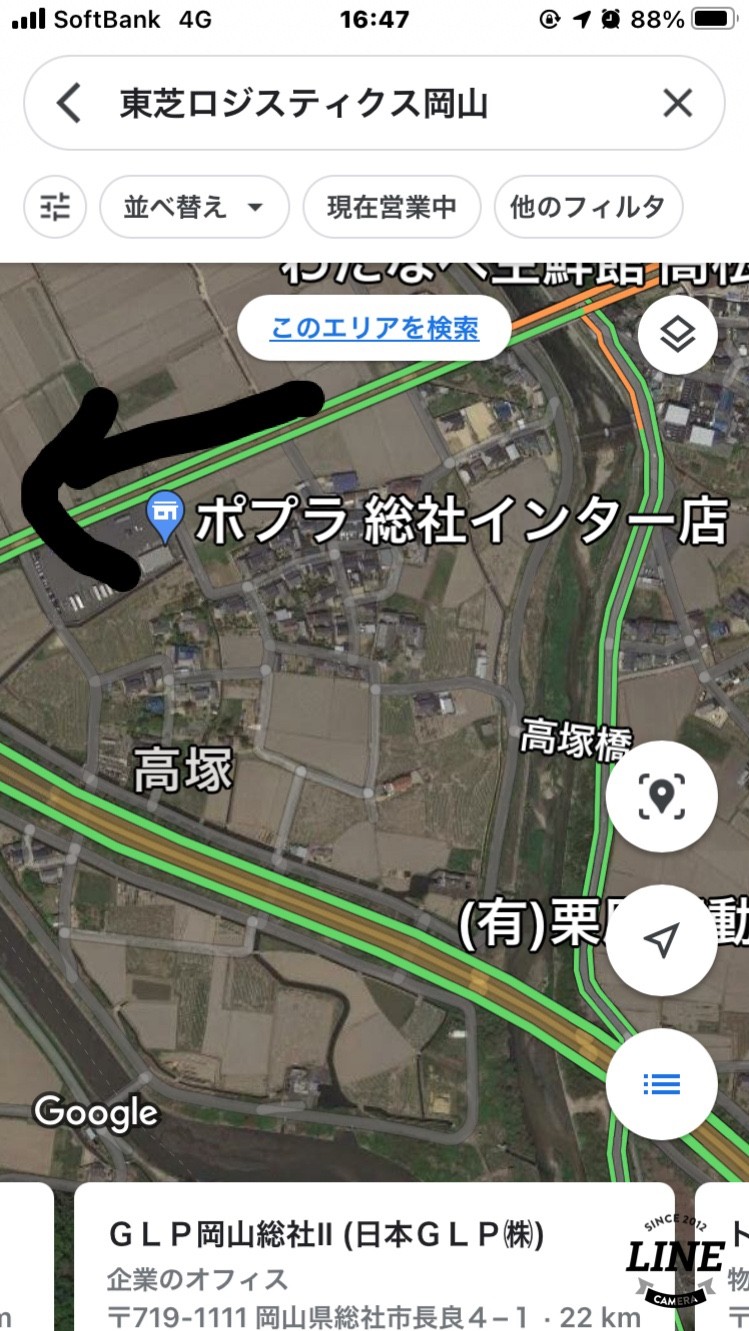Open the filter settings icon
The image size is (749, 1331).
point(56,207)
